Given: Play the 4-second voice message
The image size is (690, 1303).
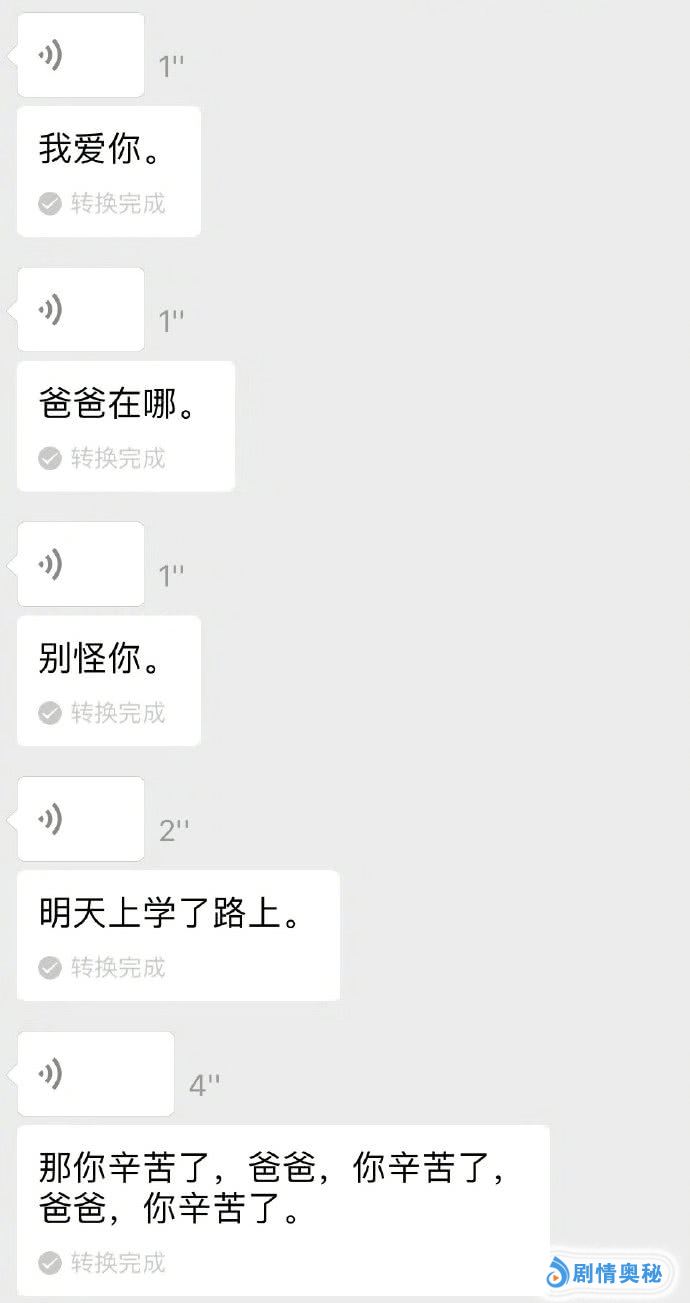Looking at the screenshot, I should [95, 1075].
